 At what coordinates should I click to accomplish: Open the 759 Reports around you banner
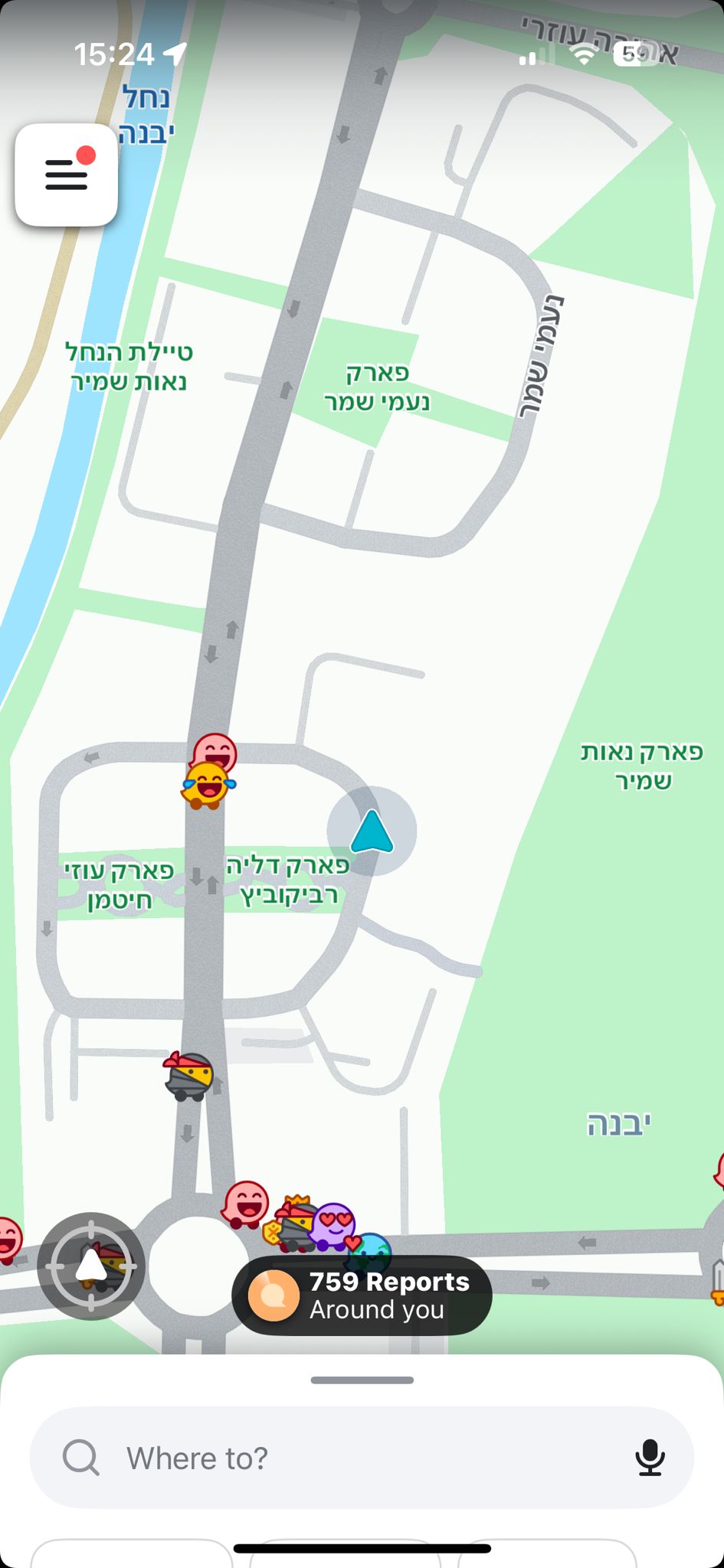coord(362,1295)
